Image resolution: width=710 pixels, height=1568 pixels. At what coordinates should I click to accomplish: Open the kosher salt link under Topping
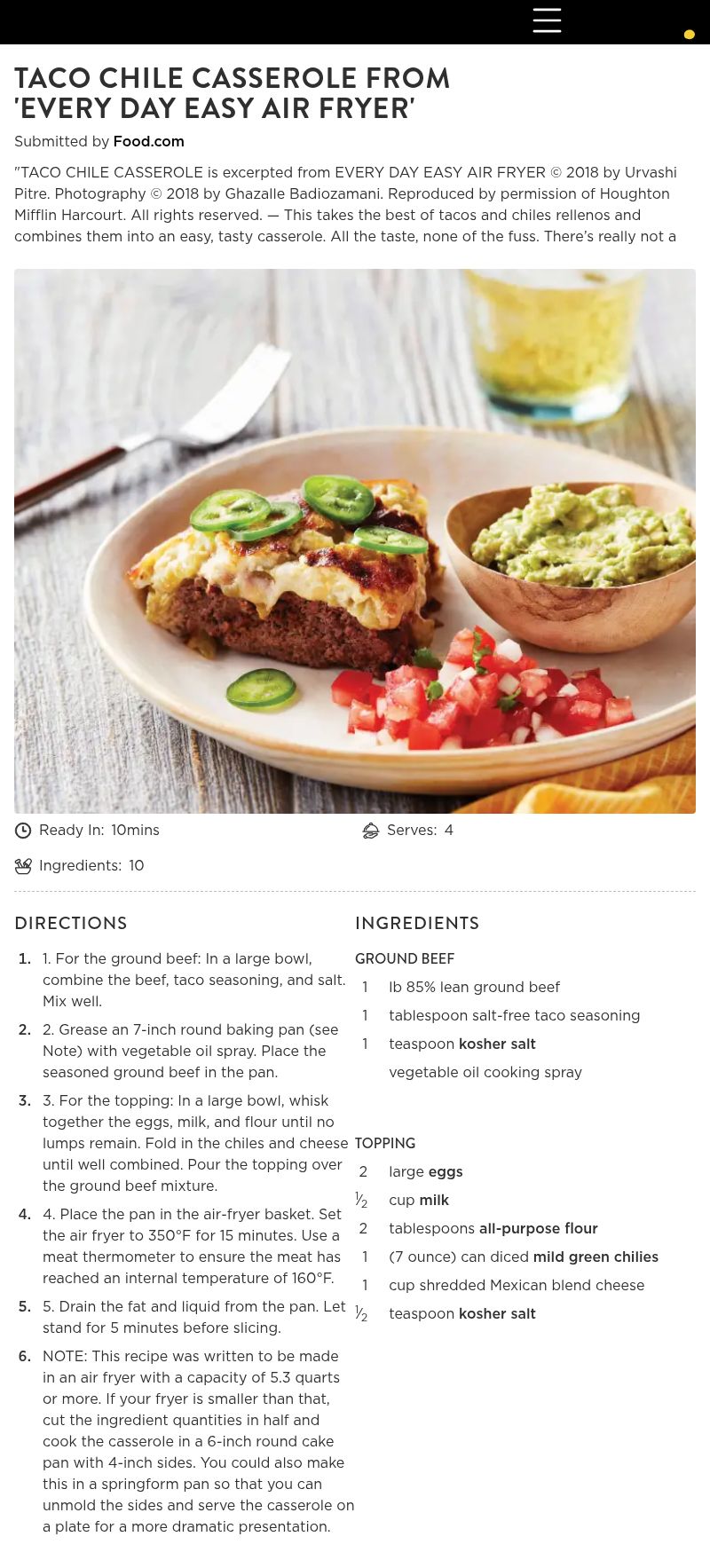click(497, 1313)
